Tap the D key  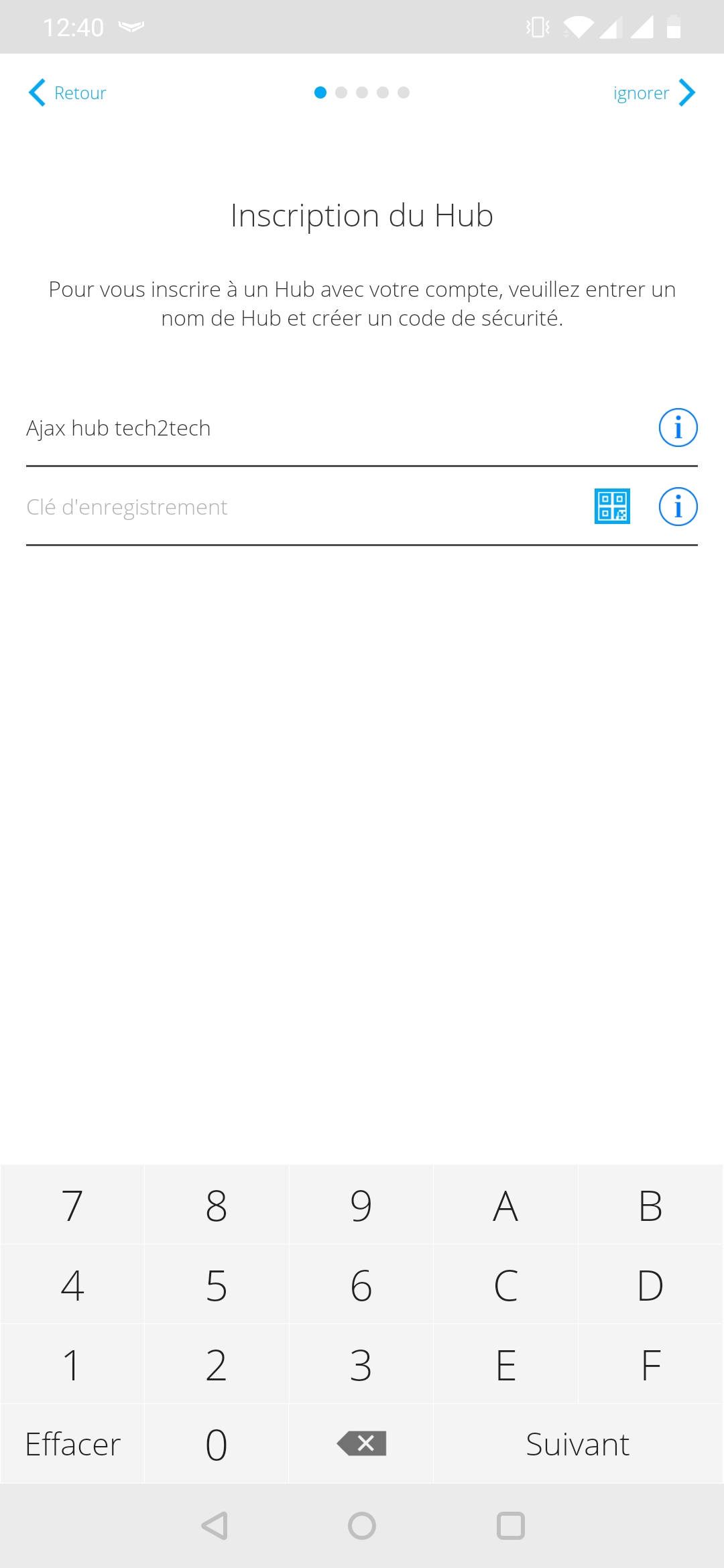pos(651,1285)
